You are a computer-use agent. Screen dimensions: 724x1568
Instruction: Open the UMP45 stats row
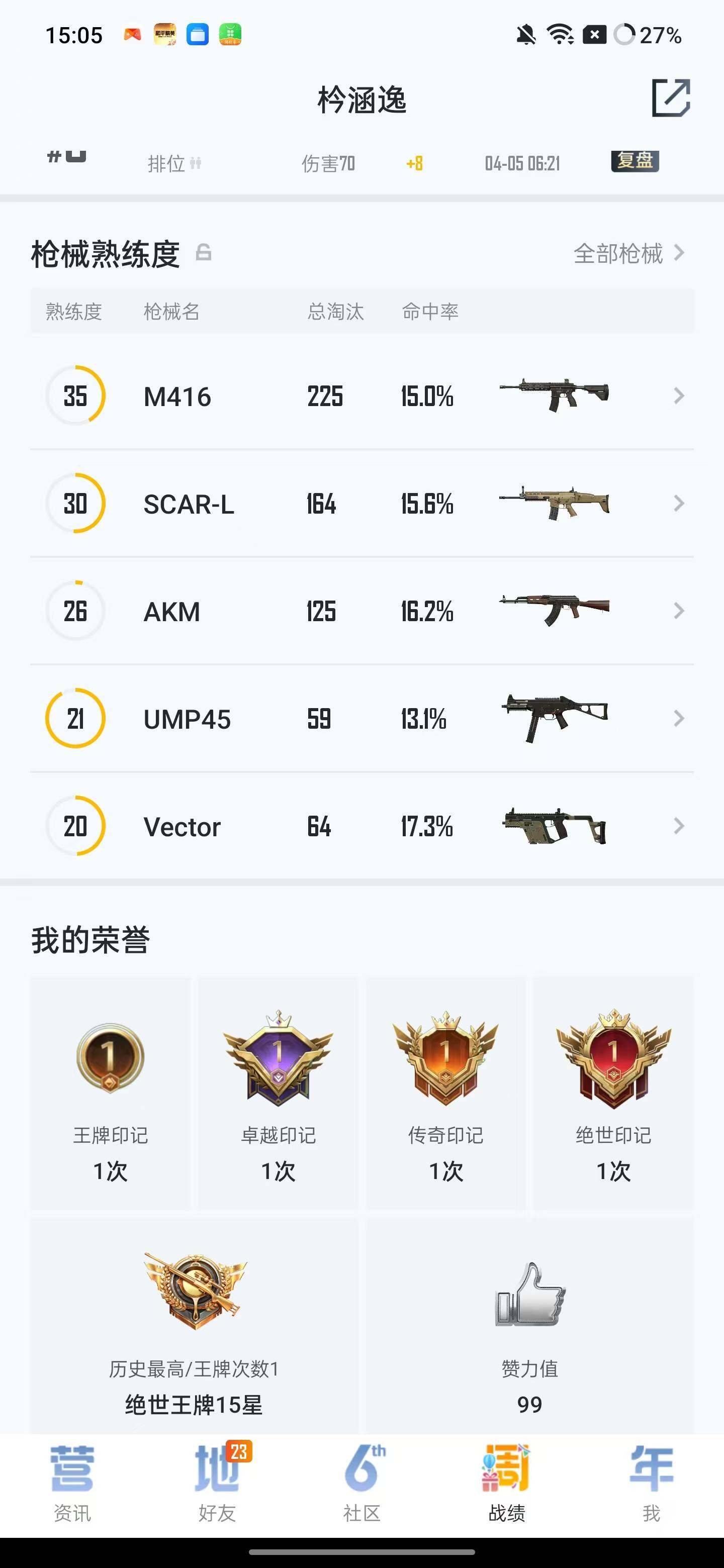361,719
